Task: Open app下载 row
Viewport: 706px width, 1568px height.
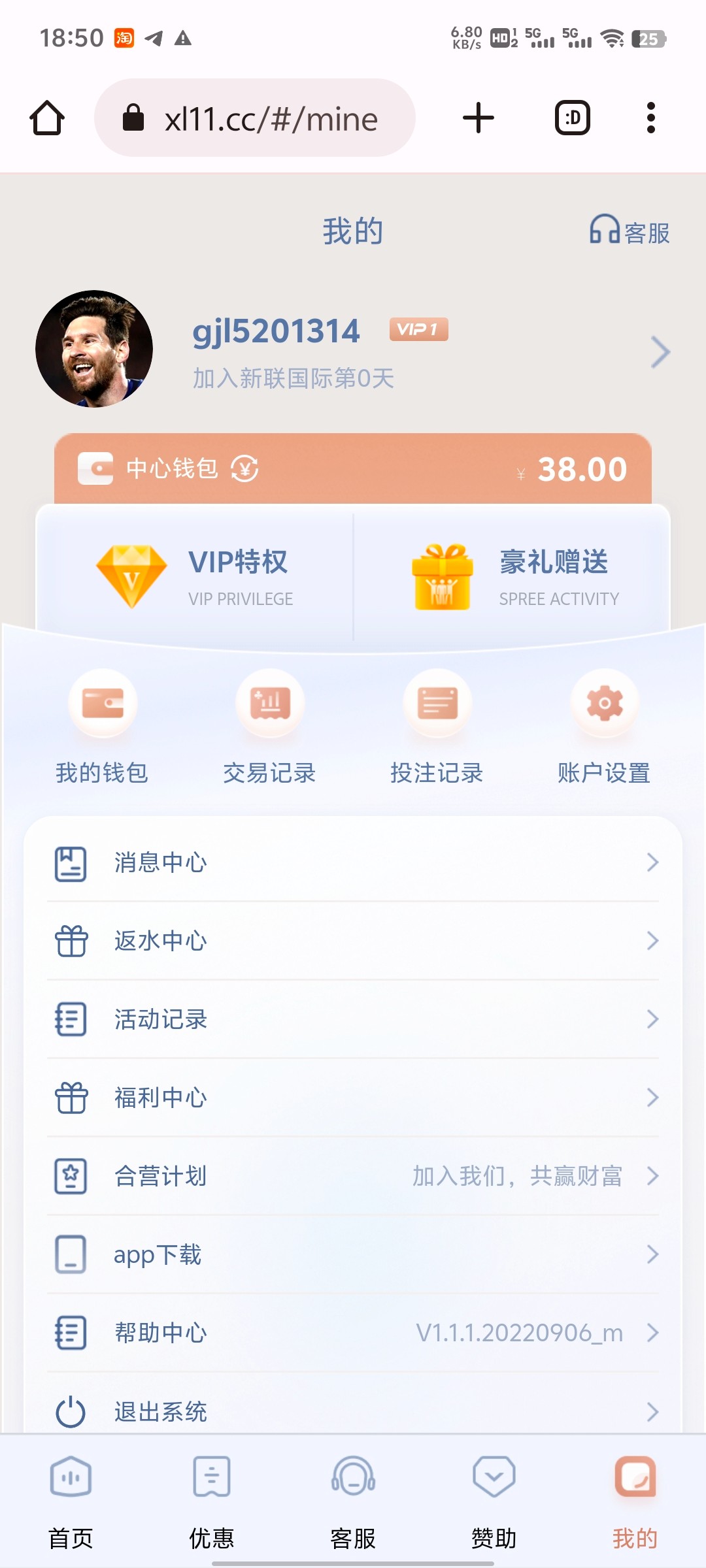Action: 353,1254
